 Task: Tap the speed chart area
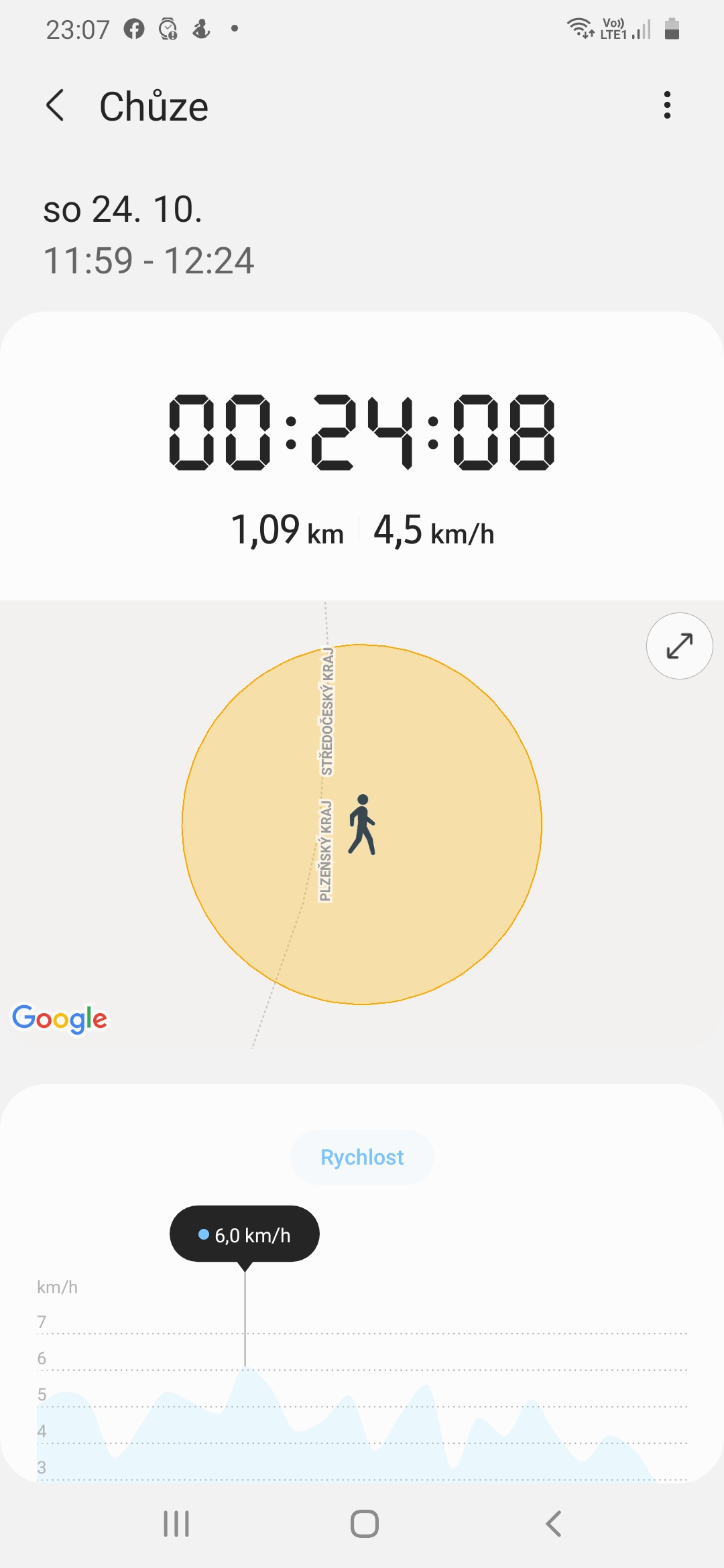[x=362, y=1380]
